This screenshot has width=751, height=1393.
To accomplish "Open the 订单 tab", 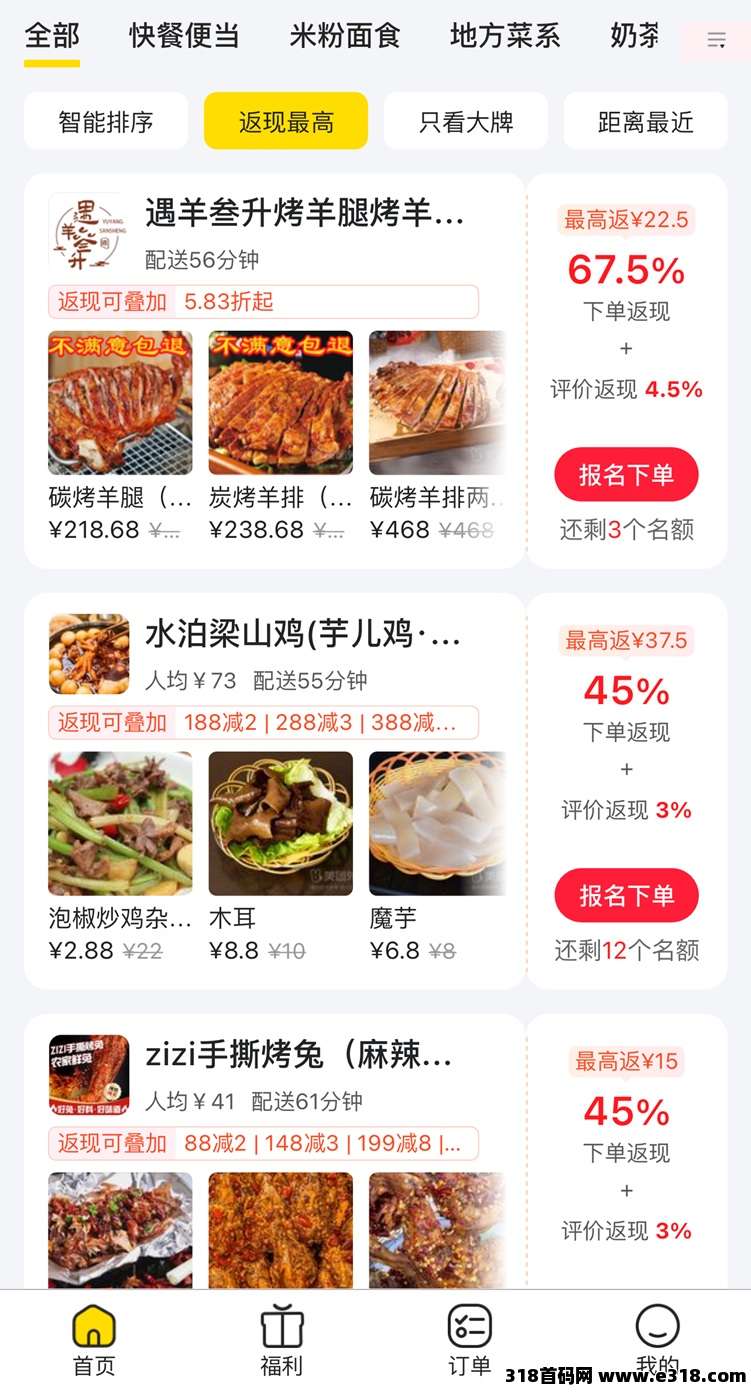I will pos(469,1340).
